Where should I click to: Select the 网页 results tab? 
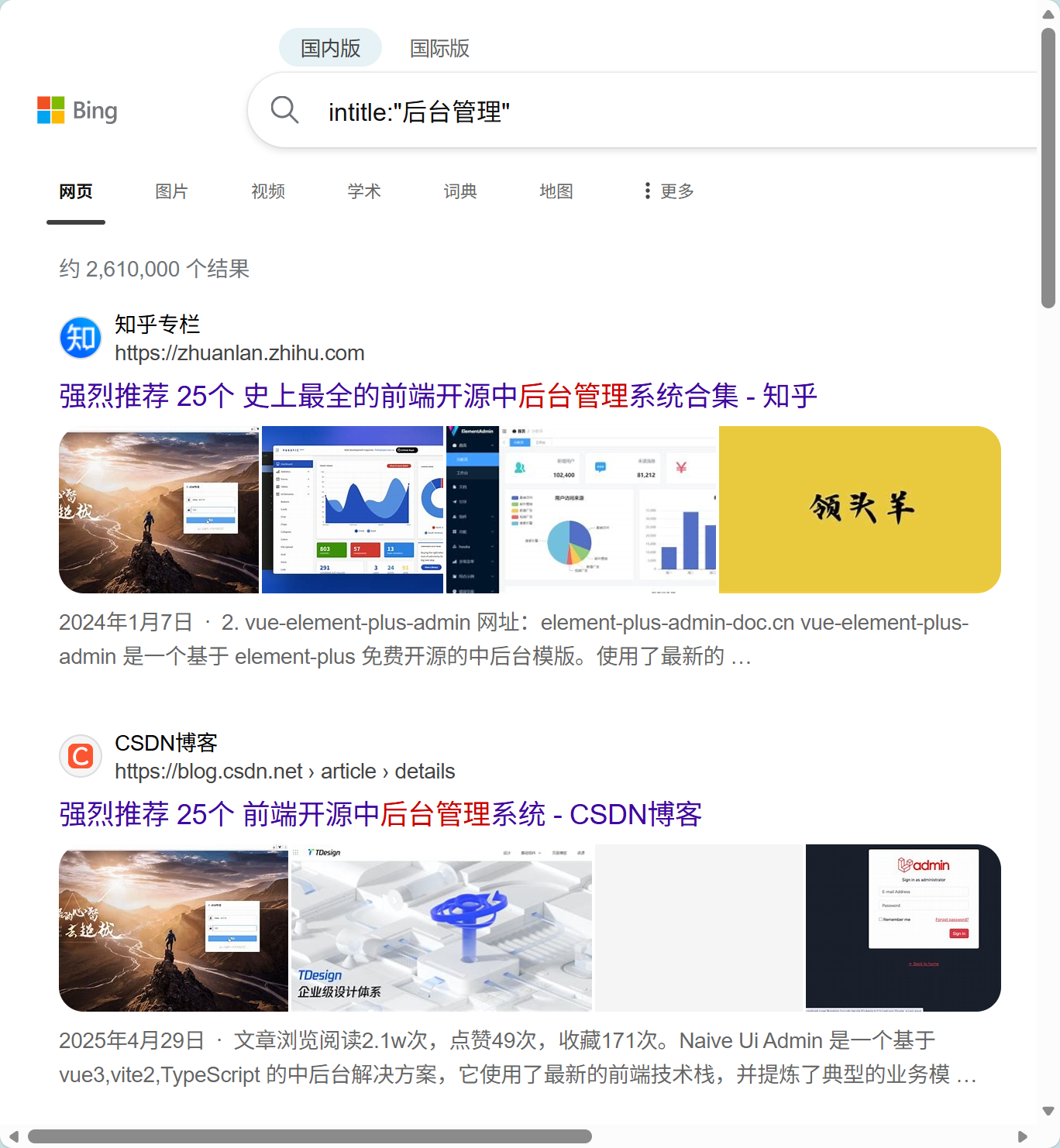coord(76,191)
